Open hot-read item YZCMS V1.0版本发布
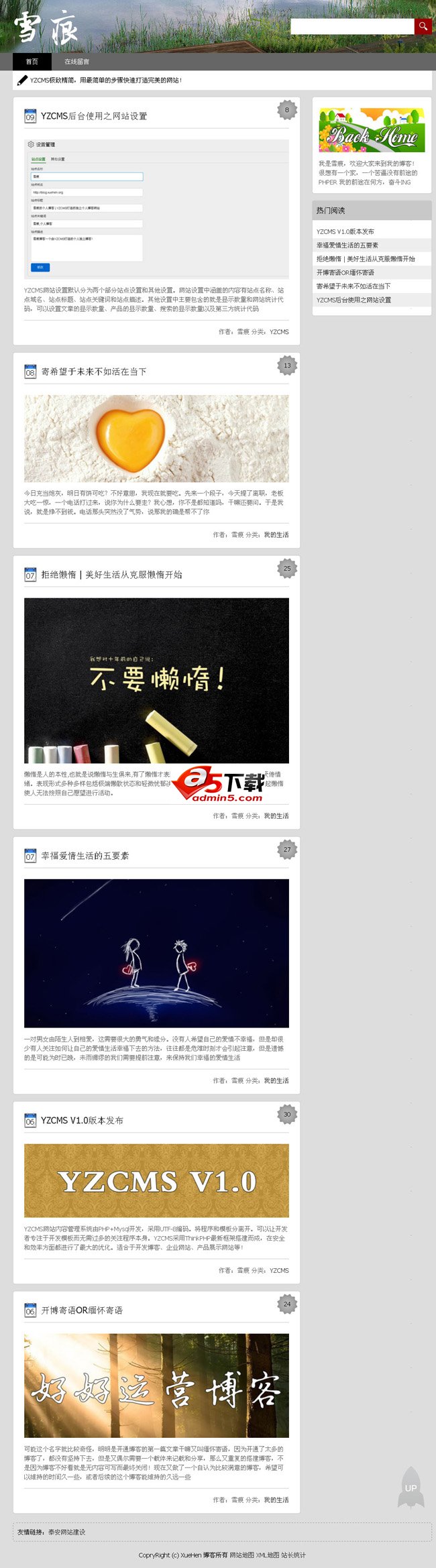 click(x=345, y=231)
